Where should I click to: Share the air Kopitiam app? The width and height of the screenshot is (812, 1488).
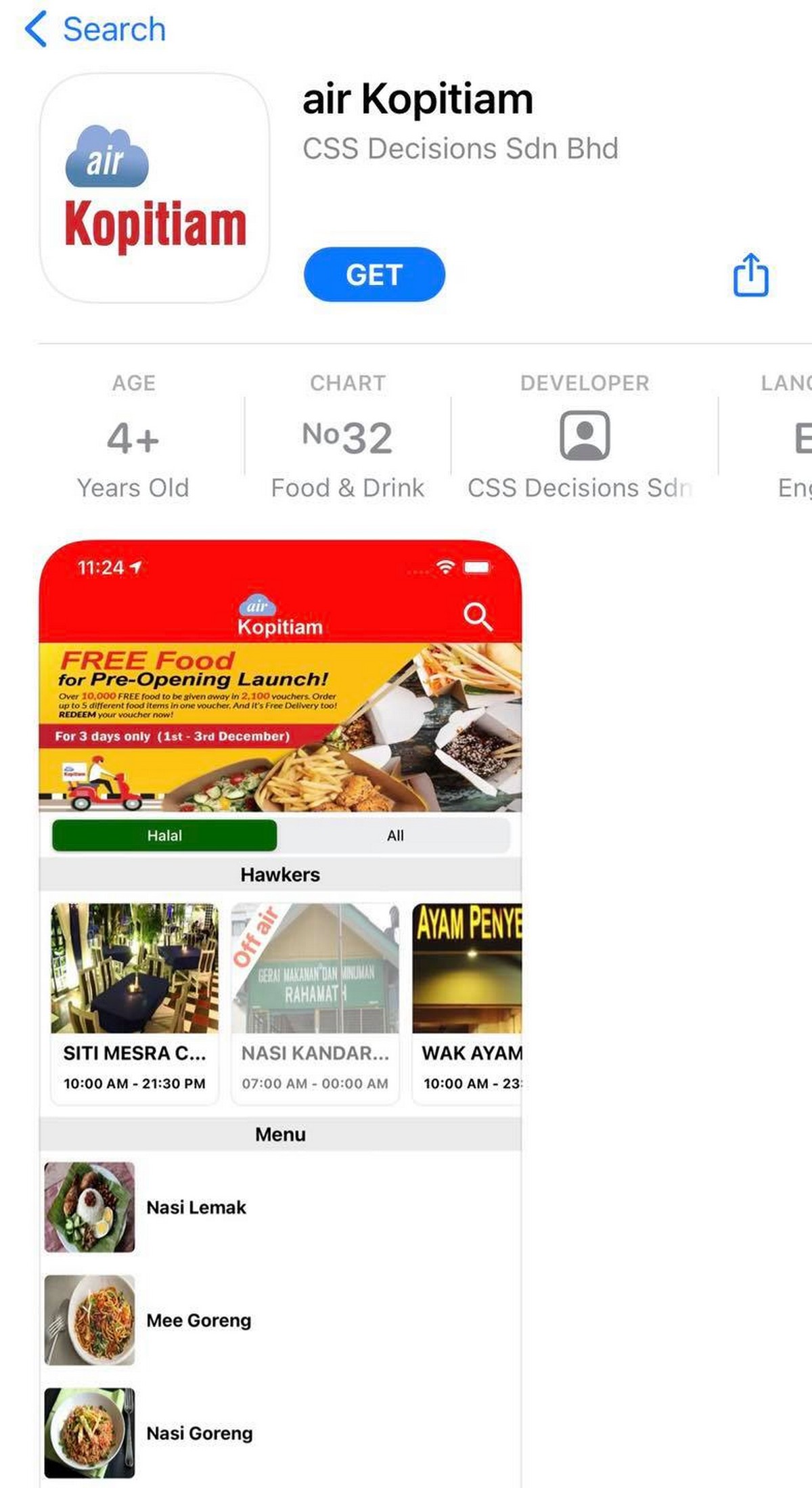pos(751,274)
